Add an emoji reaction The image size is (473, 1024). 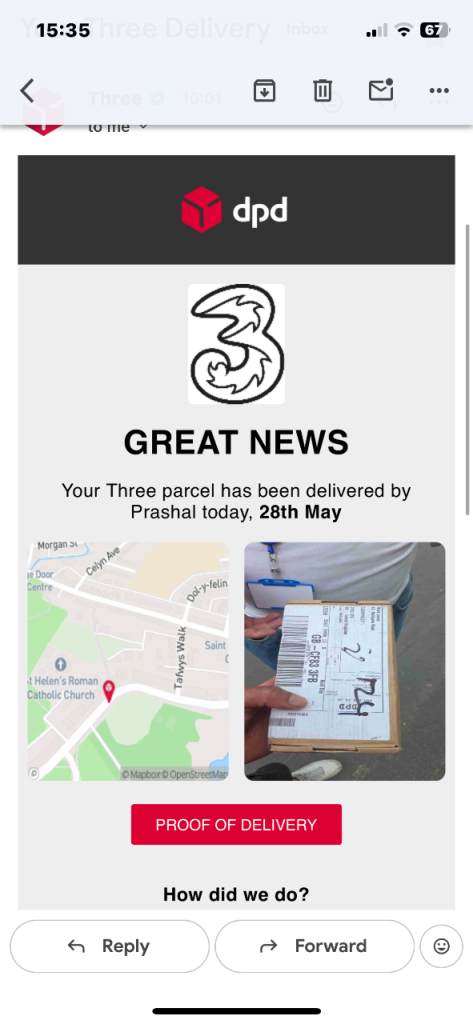pos(442,946)
